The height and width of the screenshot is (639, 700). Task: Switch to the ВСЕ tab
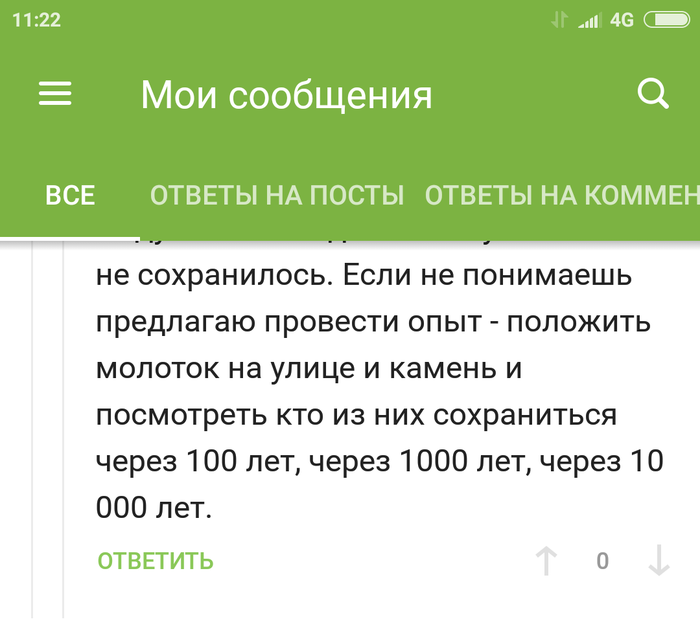tap(70, 195)
